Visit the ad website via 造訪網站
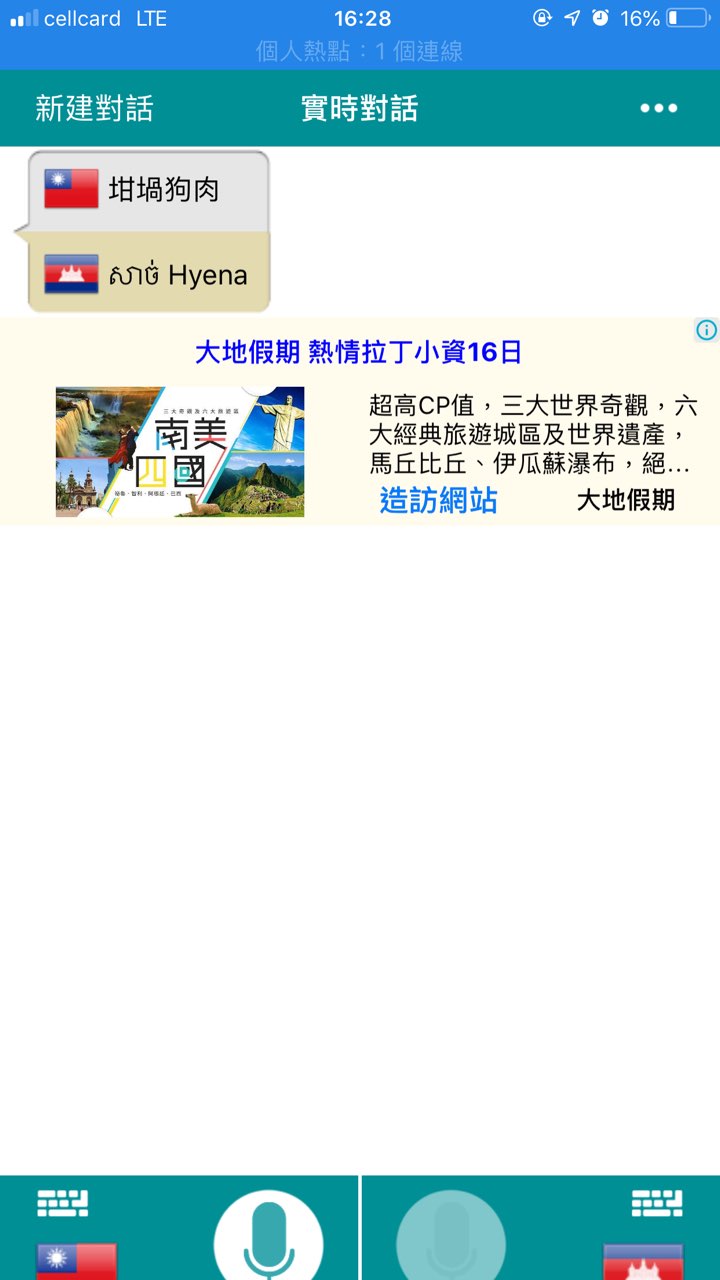Viewport: 720px width, 1280px height. pos(438,500)
